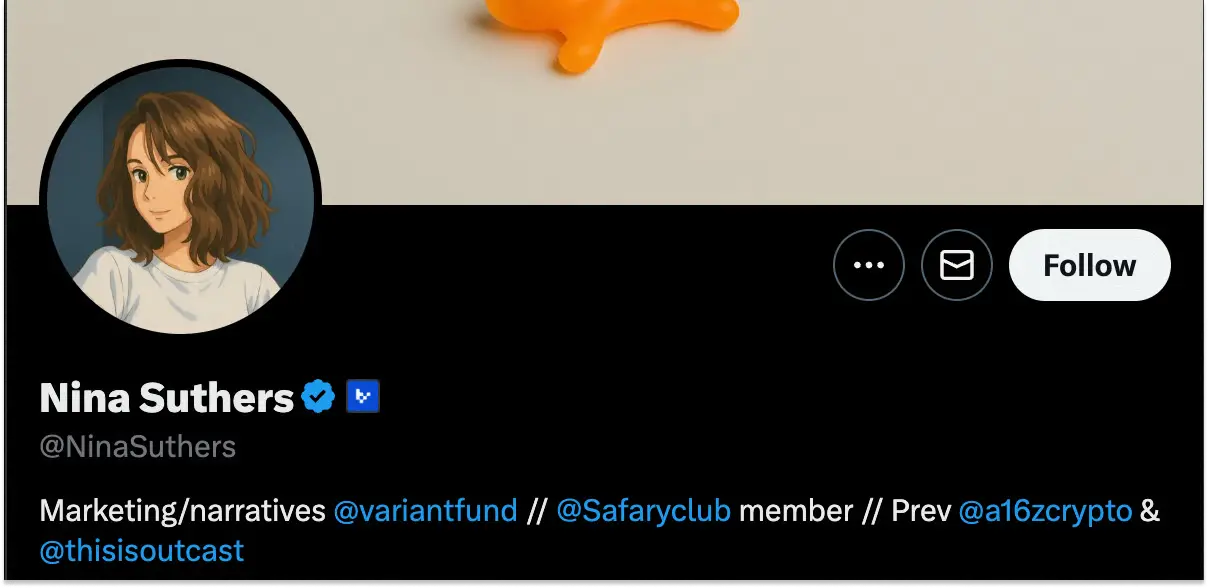This screenshot has height=588, width=1208.
Task: Open the three-dot more options menu
Action: 868,265
